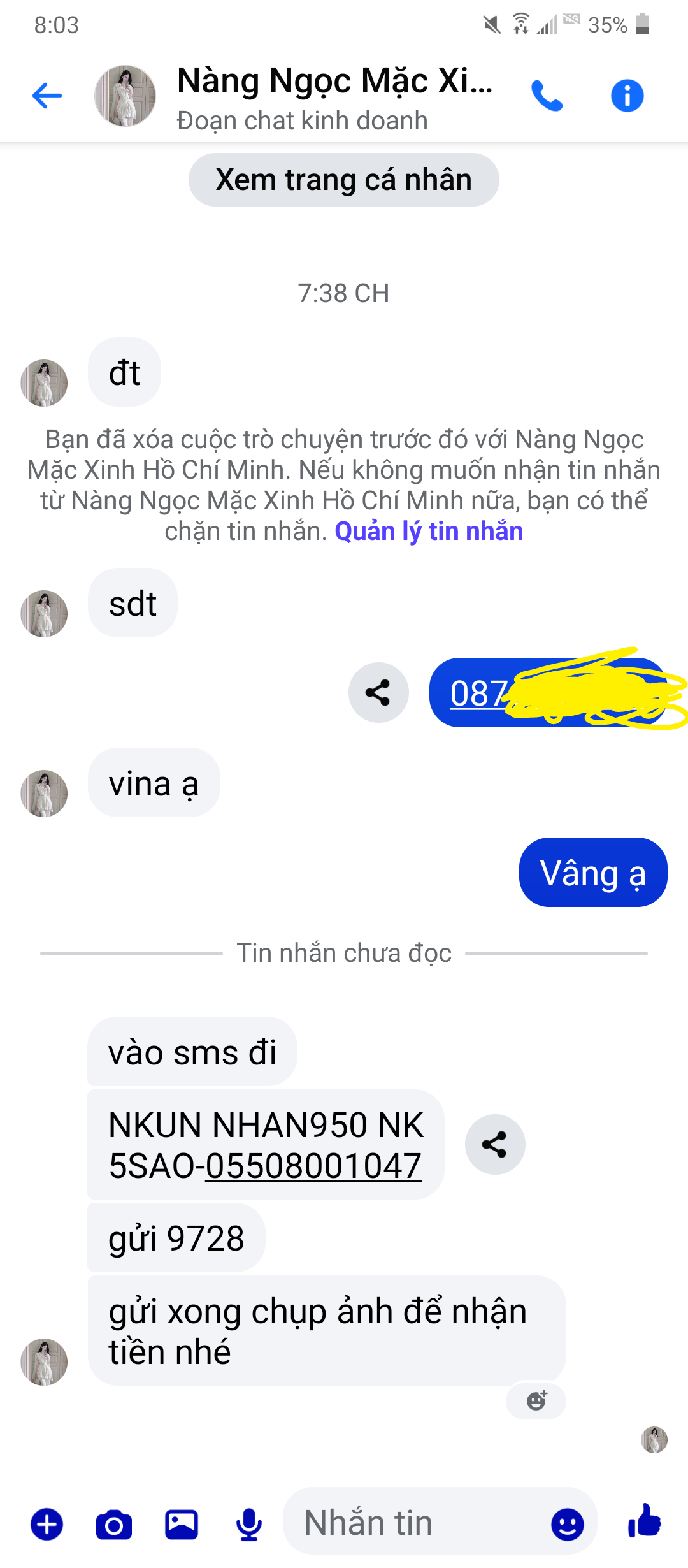Tap Xem trang cá nhân button

343,180
